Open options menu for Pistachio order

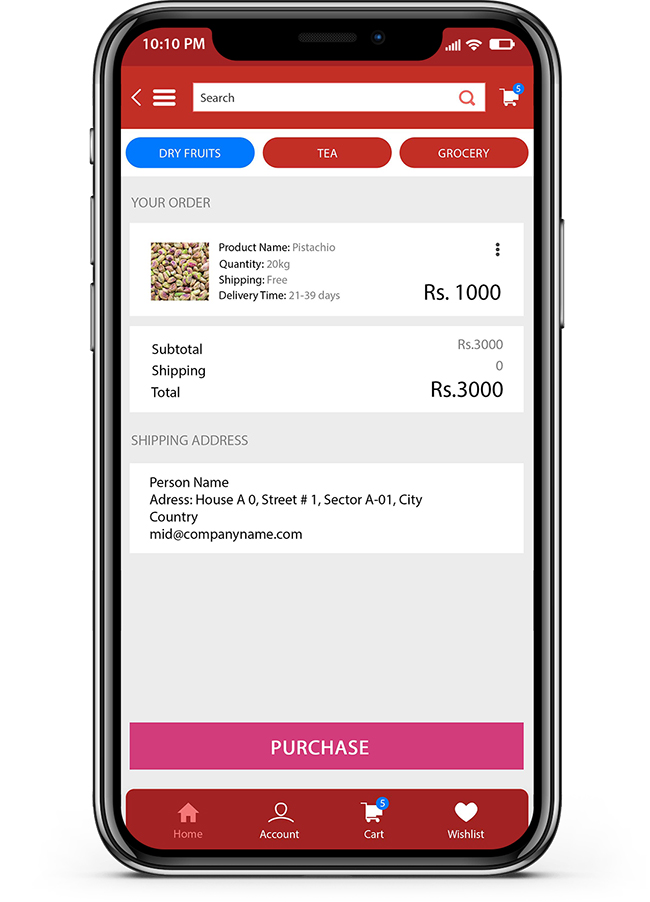497,250
